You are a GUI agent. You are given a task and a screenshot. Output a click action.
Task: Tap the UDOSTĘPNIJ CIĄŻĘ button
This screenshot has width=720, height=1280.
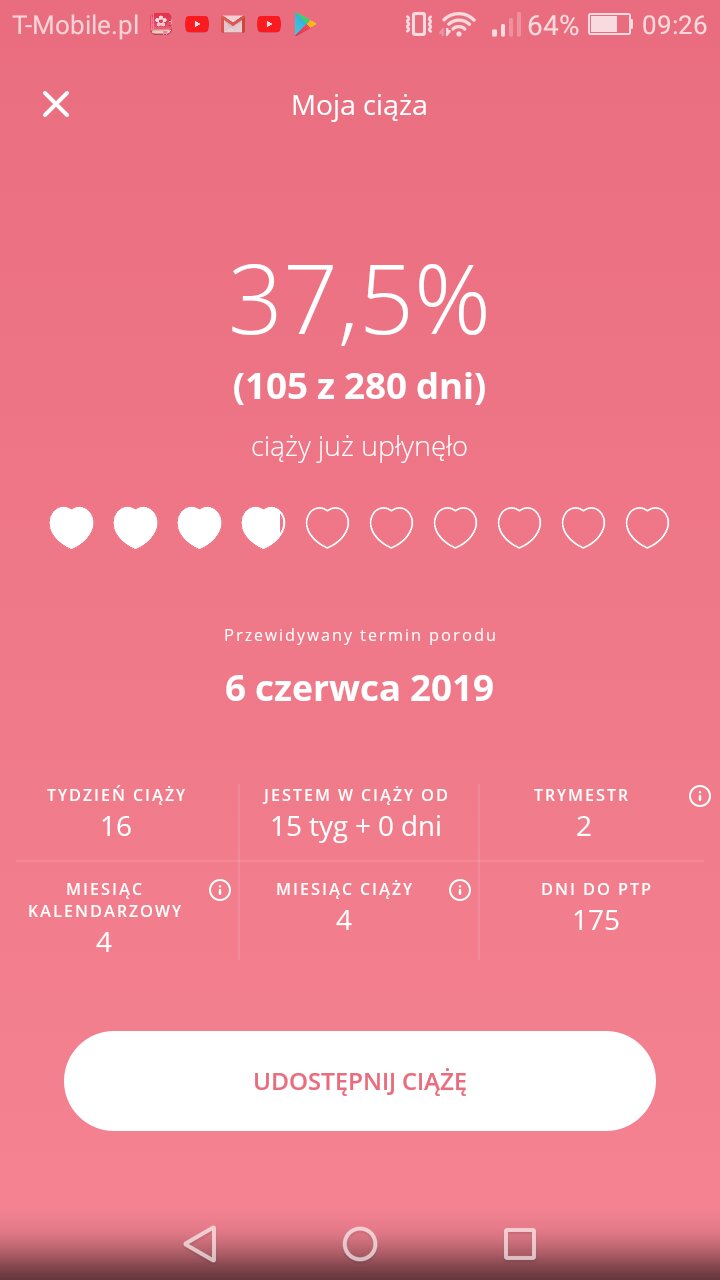click(x=360, y=1081)
